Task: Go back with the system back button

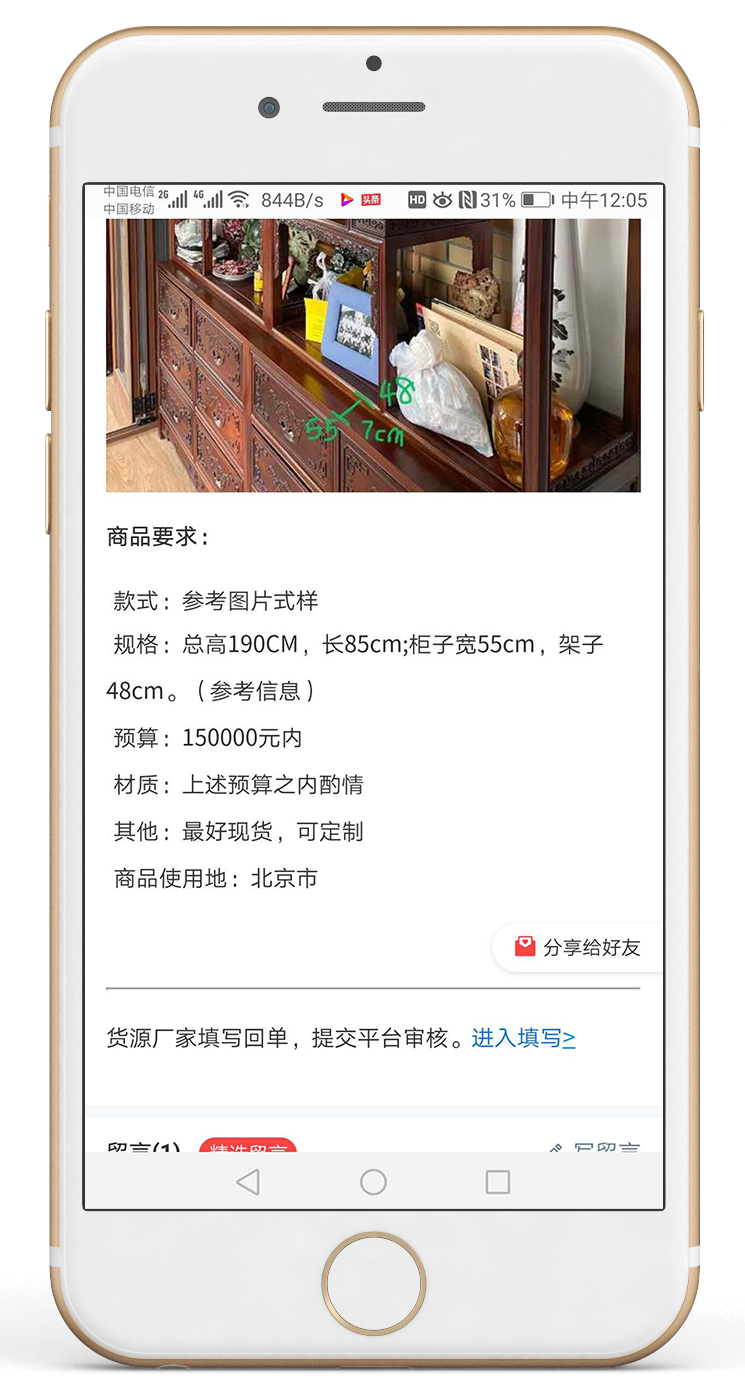Action: click(x=248, y=1182)
